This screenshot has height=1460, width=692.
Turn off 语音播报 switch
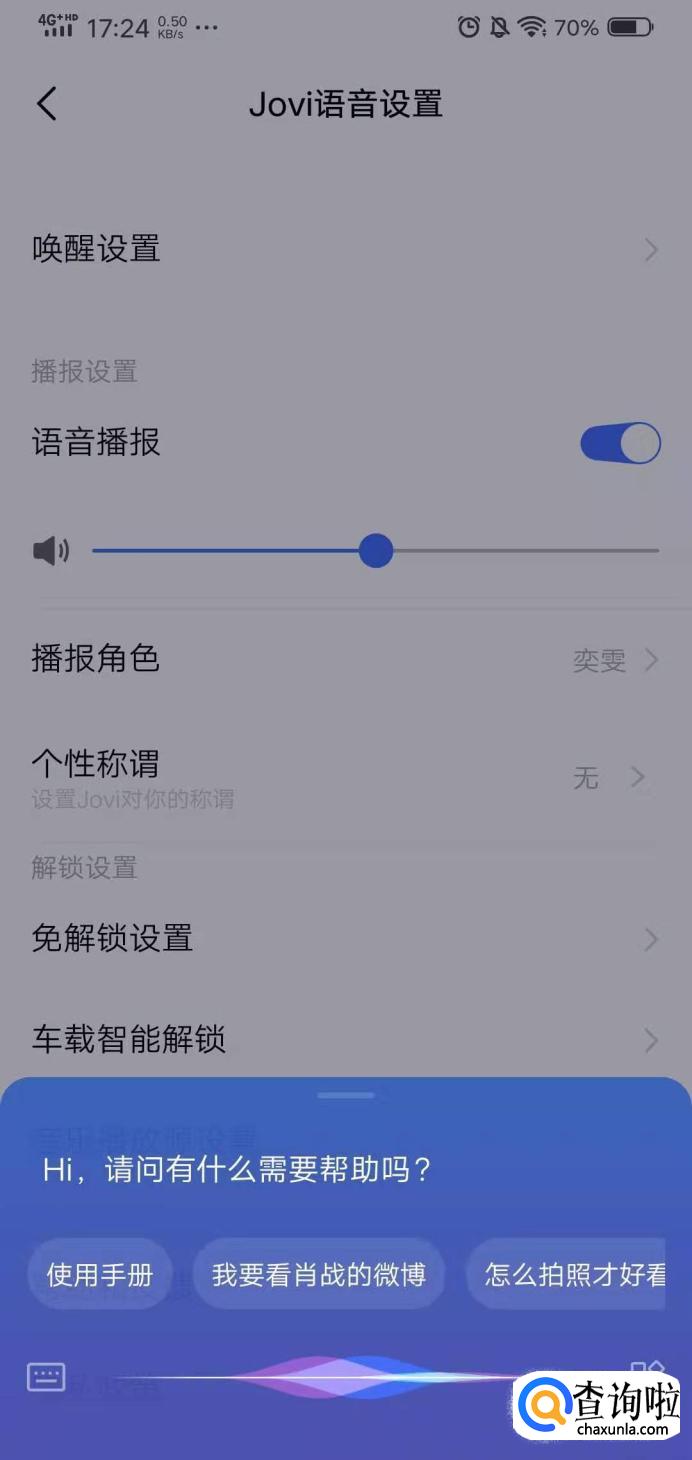pyautogui.click(x=620, y=443)
